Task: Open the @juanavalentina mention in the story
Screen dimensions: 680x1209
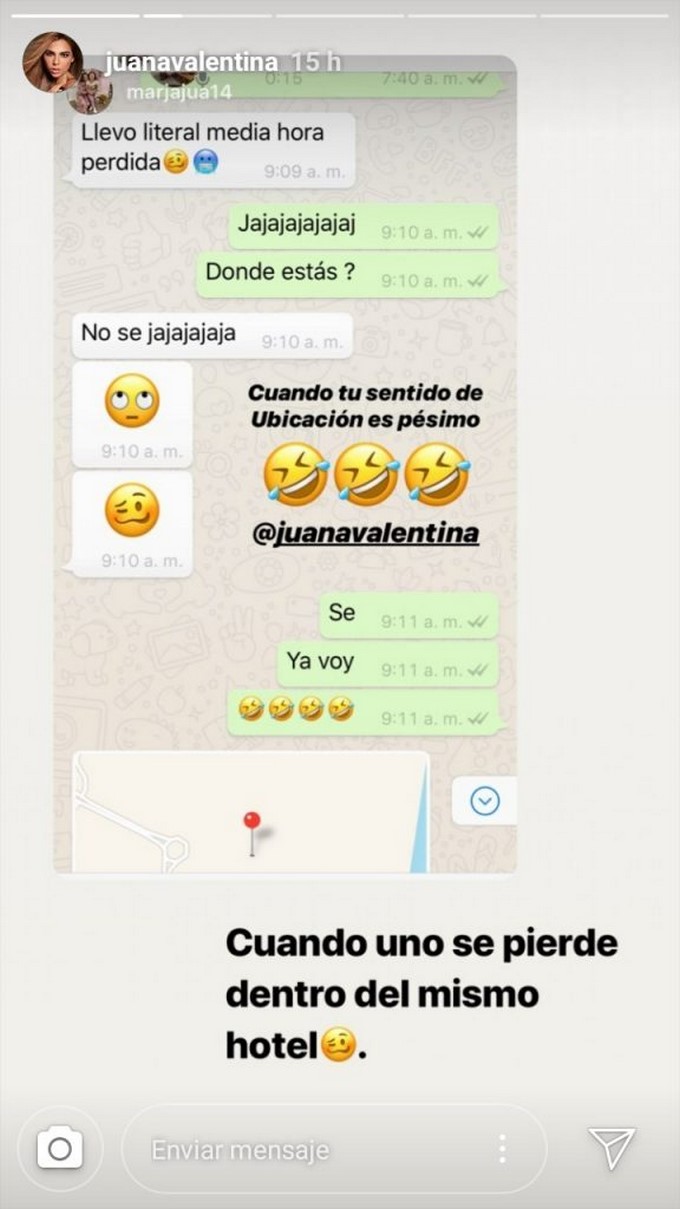Action: pyautogui.click(x=364, y=535)
